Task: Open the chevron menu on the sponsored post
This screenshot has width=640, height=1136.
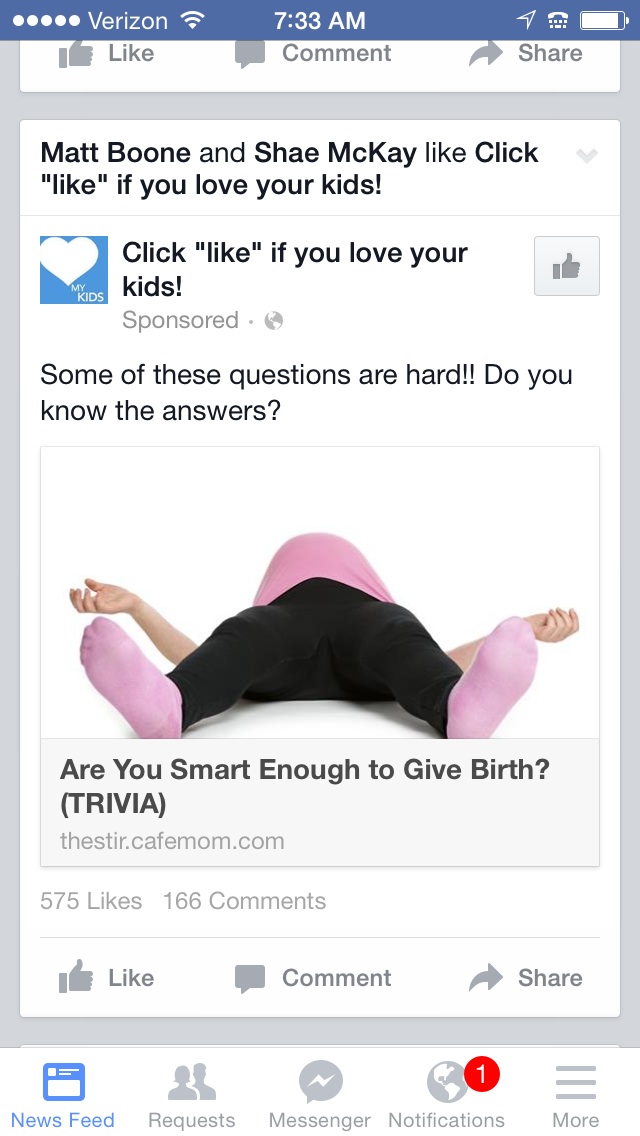Action: [x=587, y=155]
